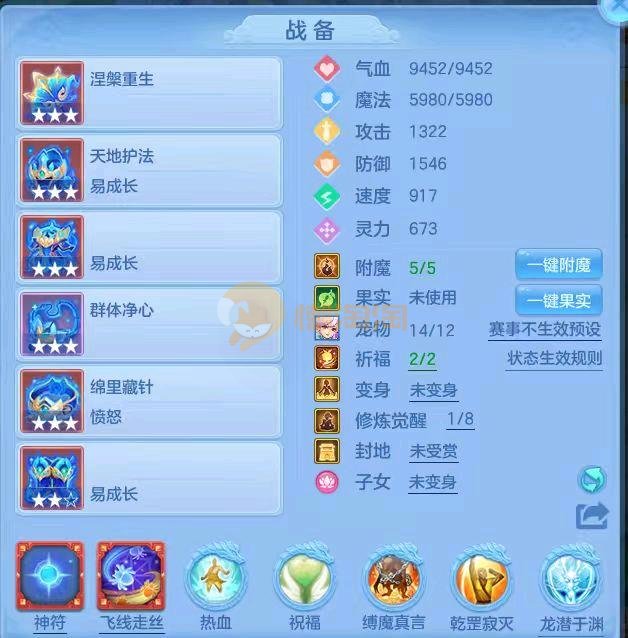
Task: Open 赛事不生效预设 link
Action: (x=545, y=329)
